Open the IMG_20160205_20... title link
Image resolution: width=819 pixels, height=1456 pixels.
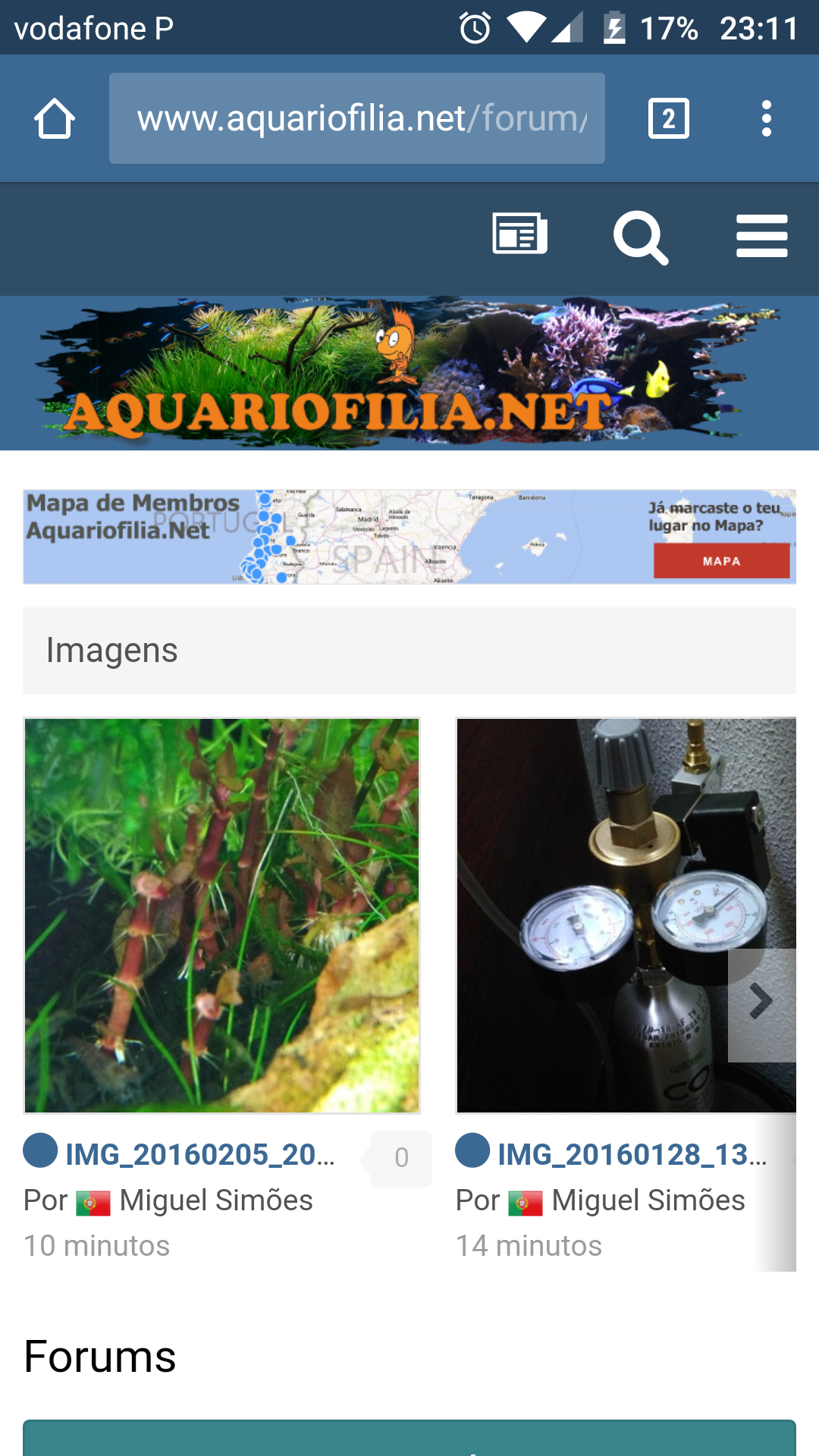199,1155
